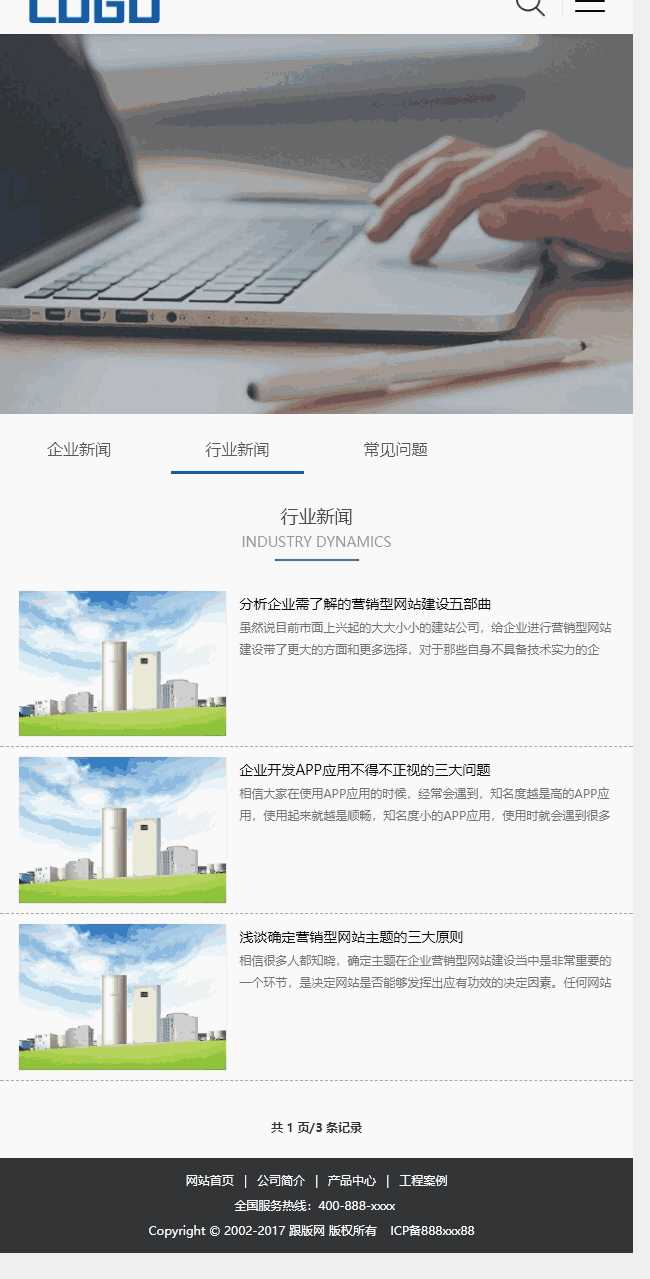Open article 企业开发APP应用不得不正视的三大问题

[365, 770]
